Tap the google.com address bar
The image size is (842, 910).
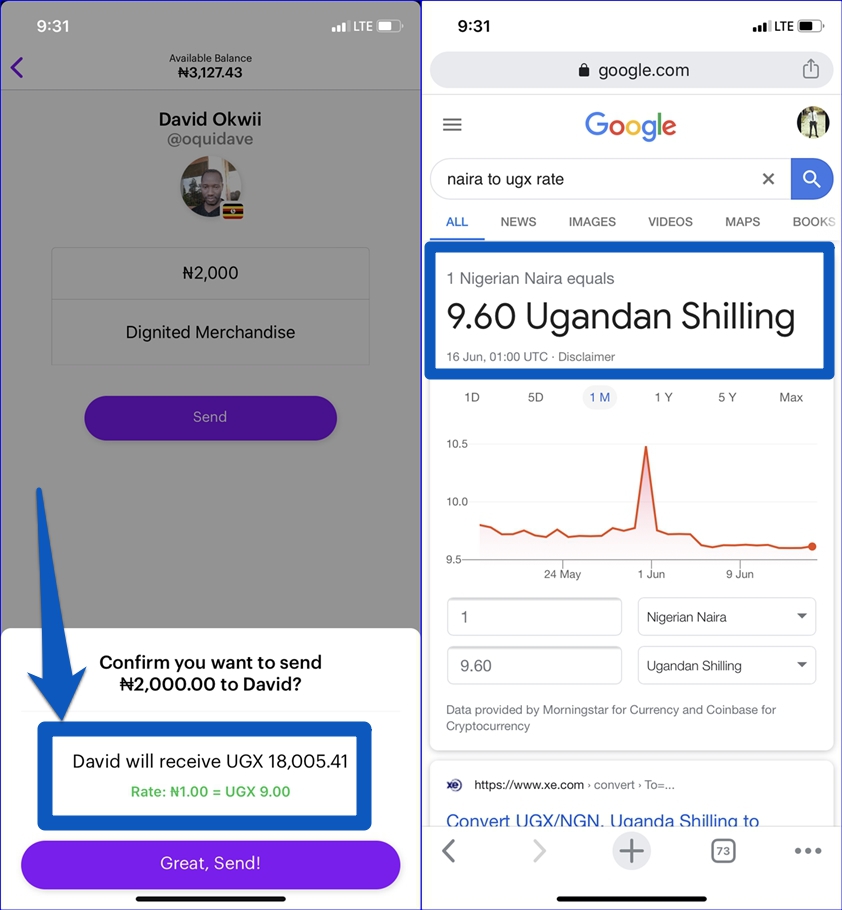(x=630, y=70)
